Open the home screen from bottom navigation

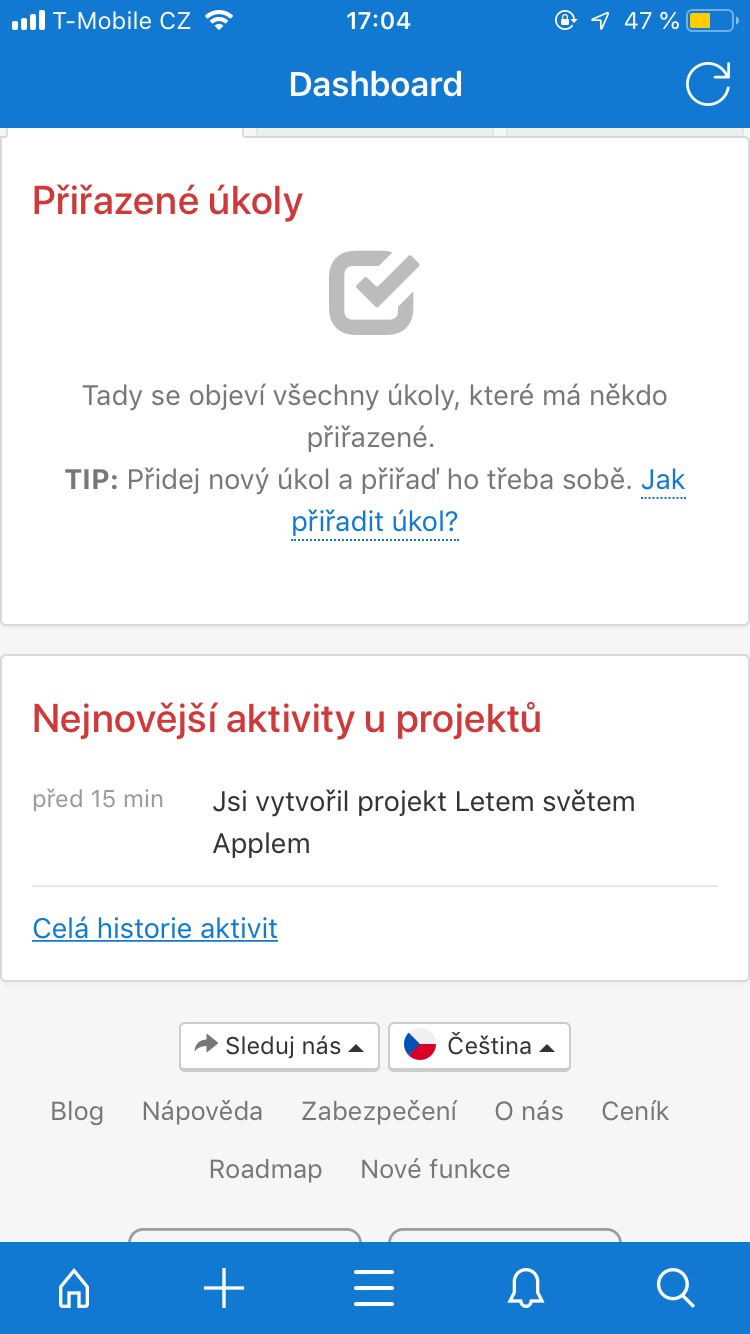pos(74,1288)
